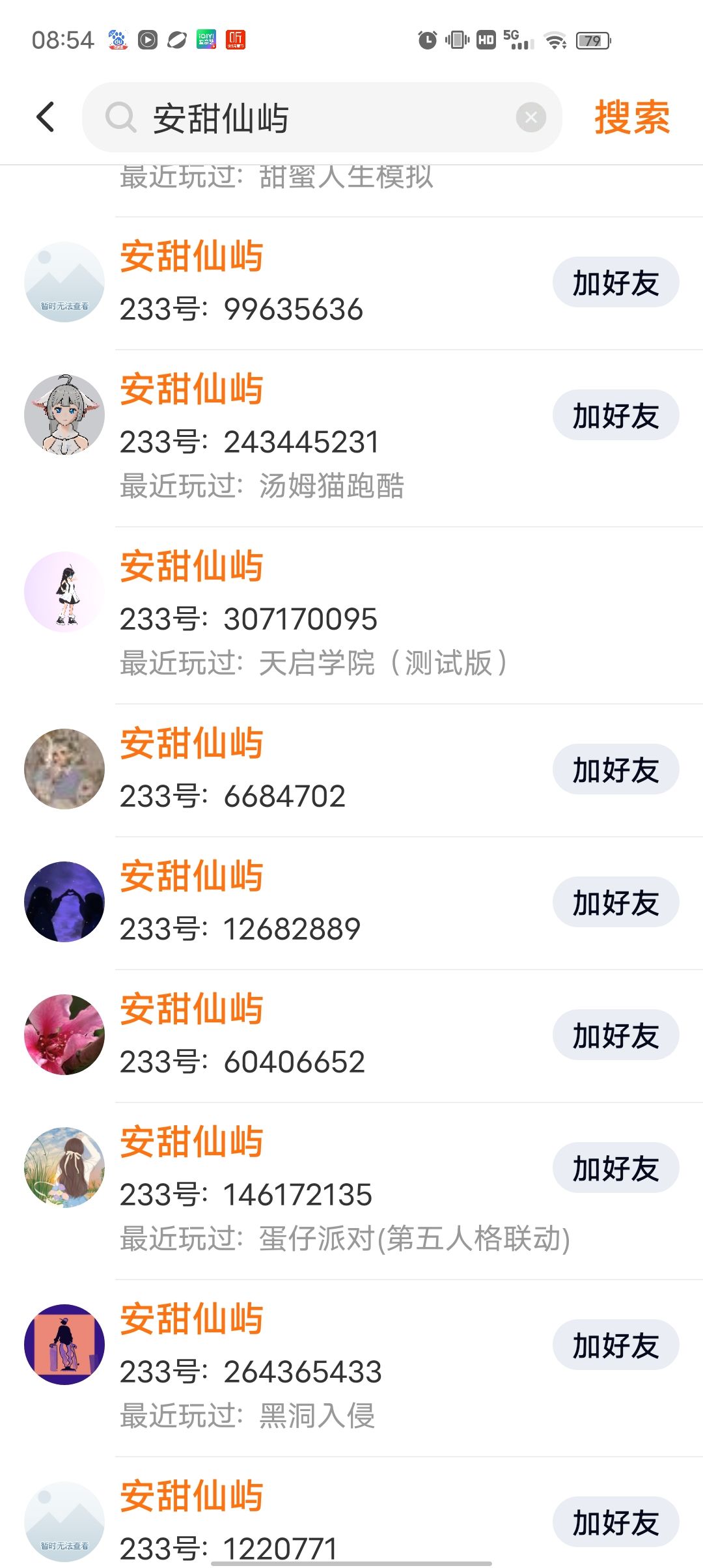Go back using the back arrow

46,118
